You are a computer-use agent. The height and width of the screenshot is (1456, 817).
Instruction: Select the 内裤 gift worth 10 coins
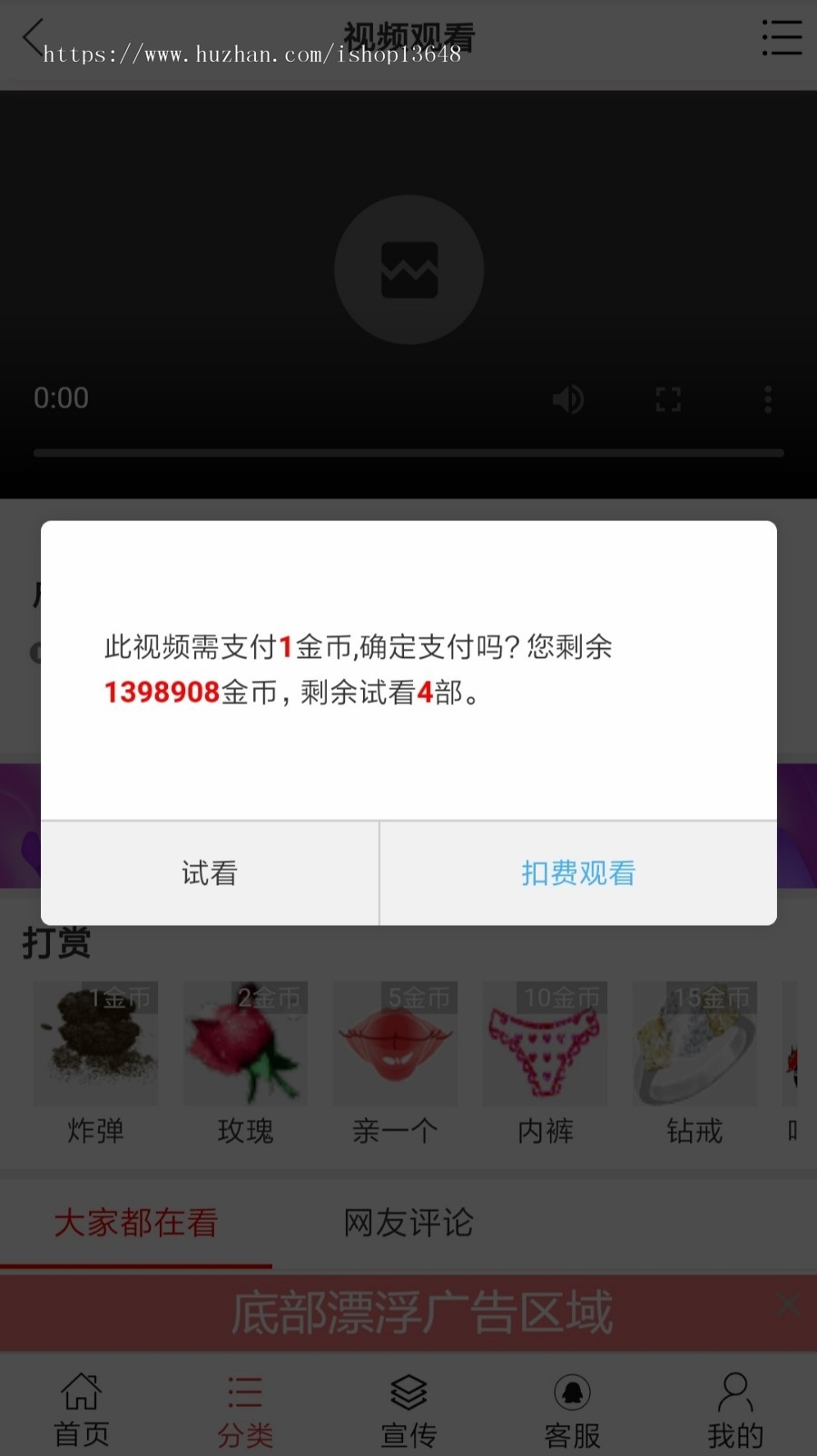coord(545,1043)
